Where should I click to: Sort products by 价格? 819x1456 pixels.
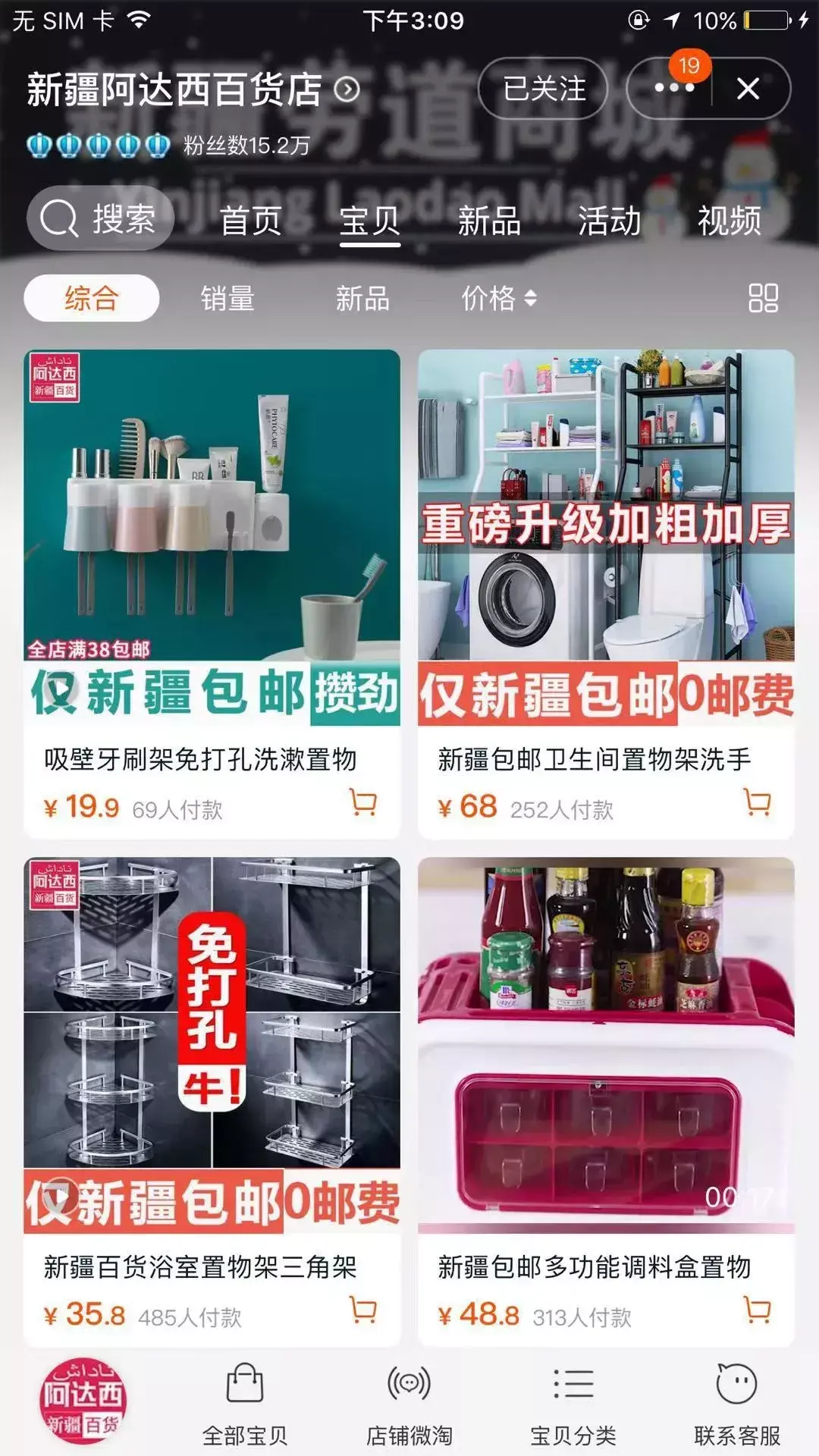click(499, 298)
